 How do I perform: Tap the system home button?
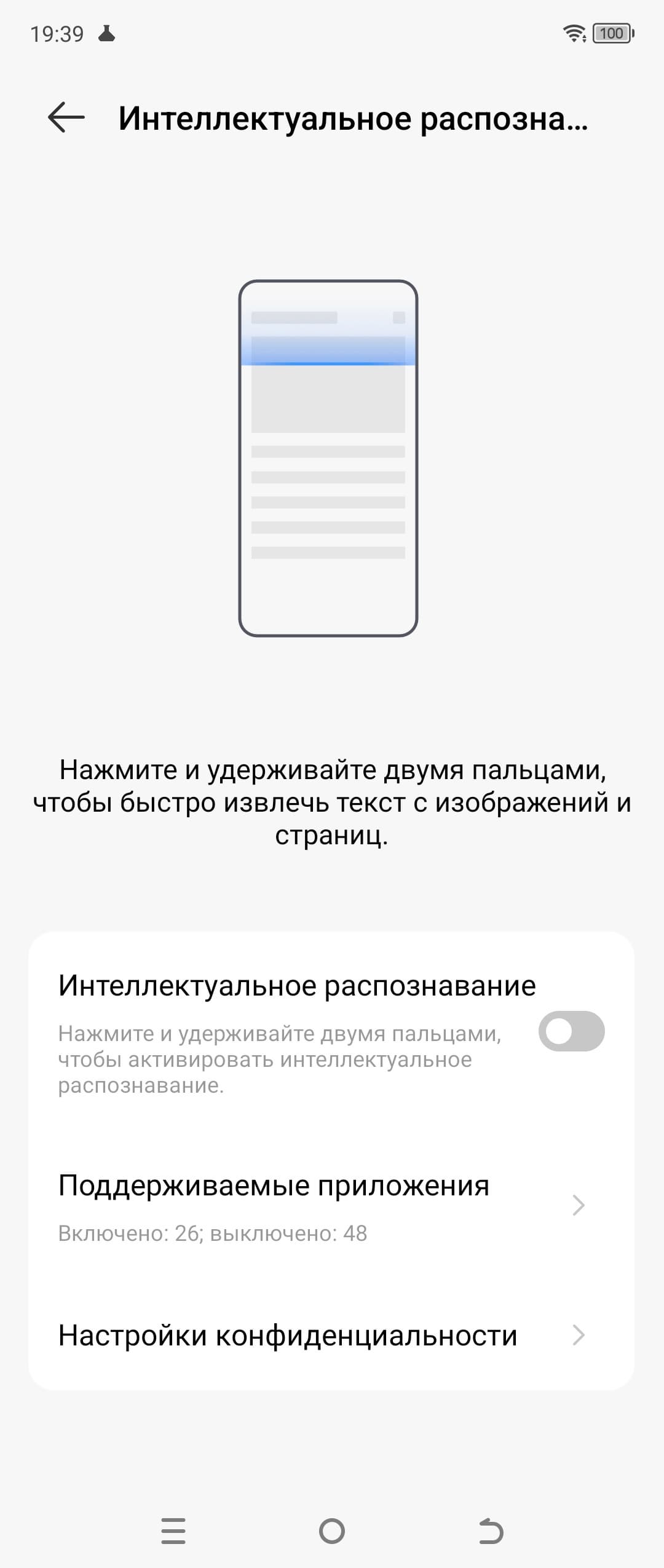point(332,1530)
